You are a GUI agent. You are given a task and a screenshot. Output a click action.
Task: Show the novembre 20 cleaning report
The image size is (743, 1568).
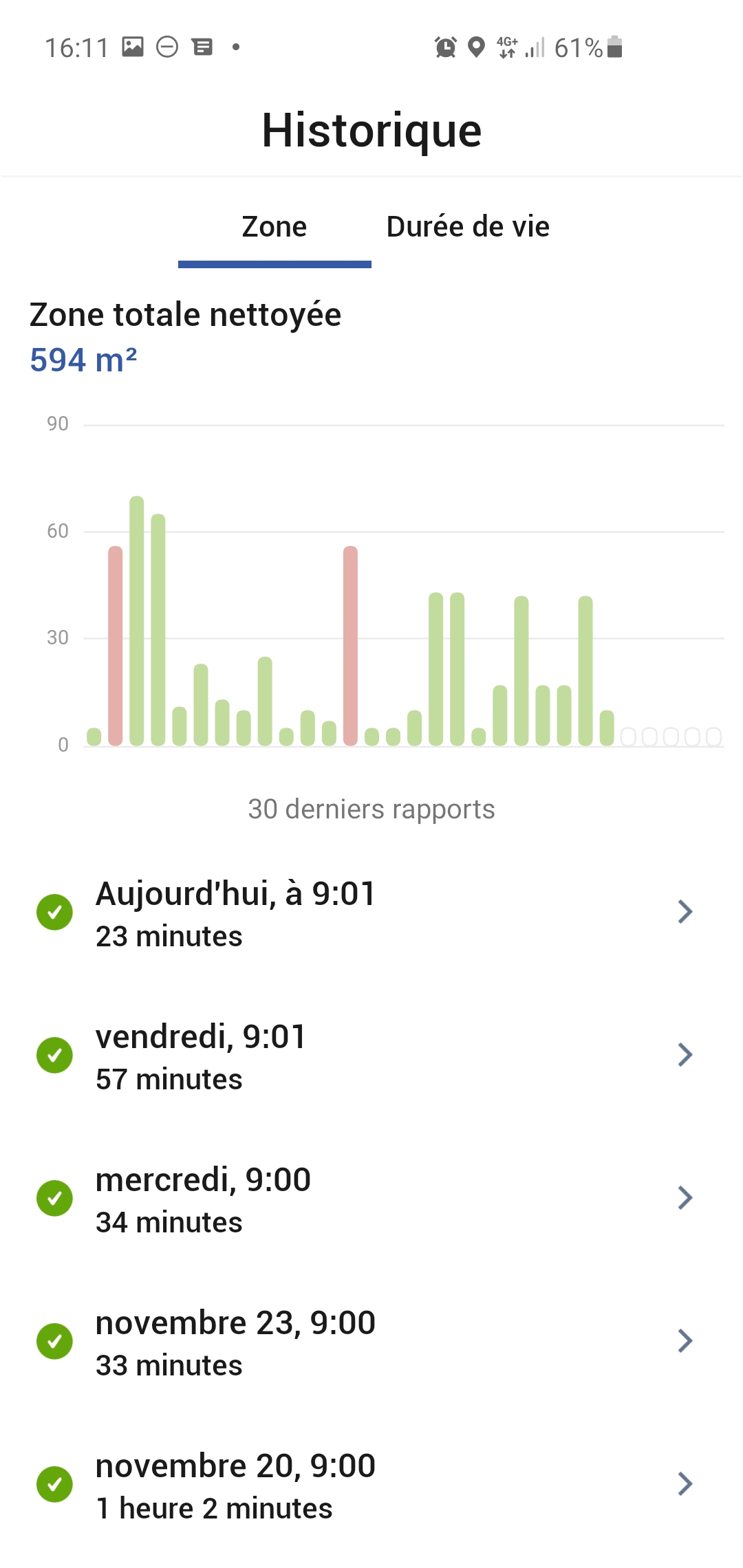371,1485
